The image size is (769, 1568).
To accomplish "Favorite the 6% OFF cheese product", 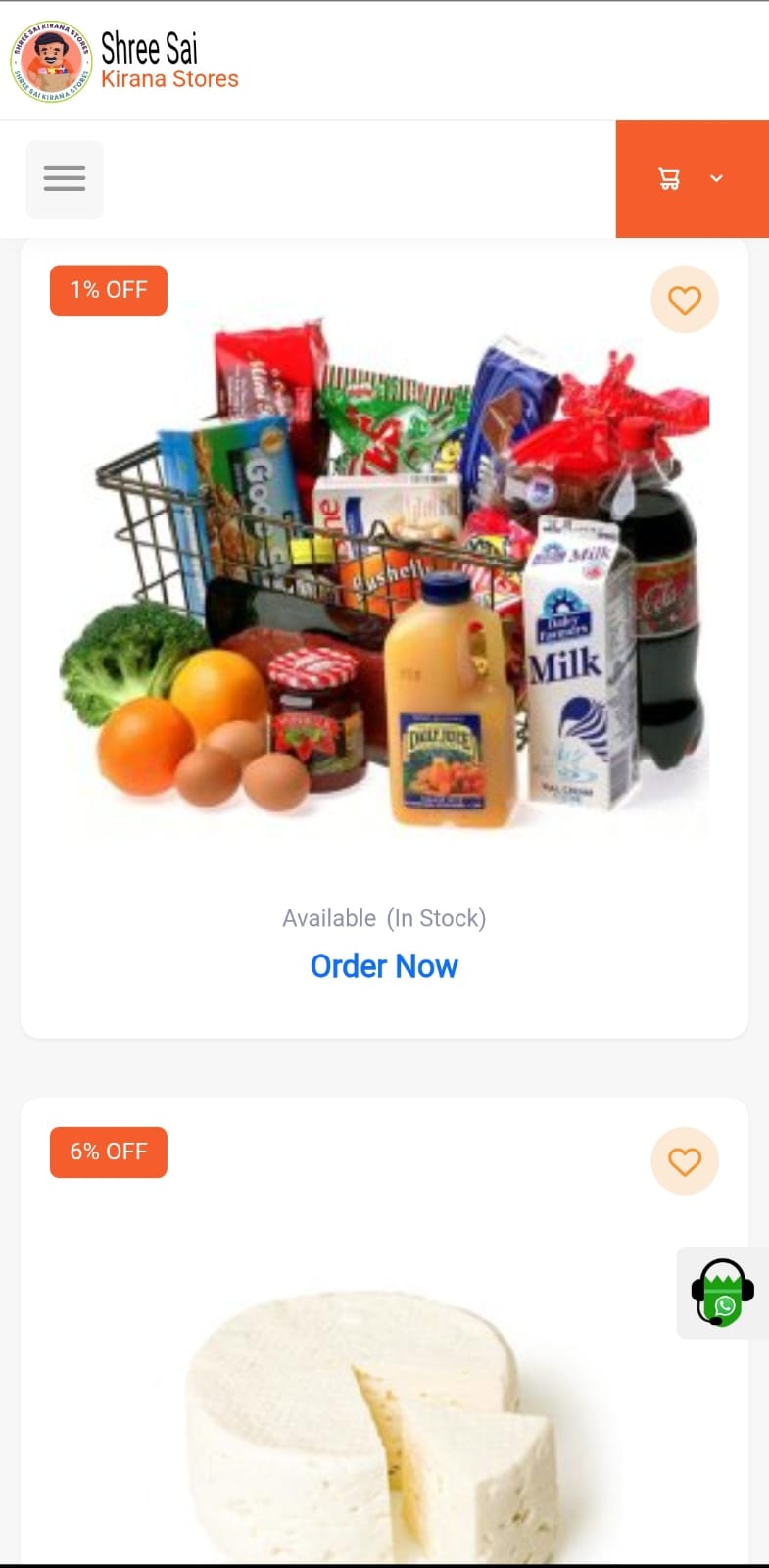I will coord(685,1161).
